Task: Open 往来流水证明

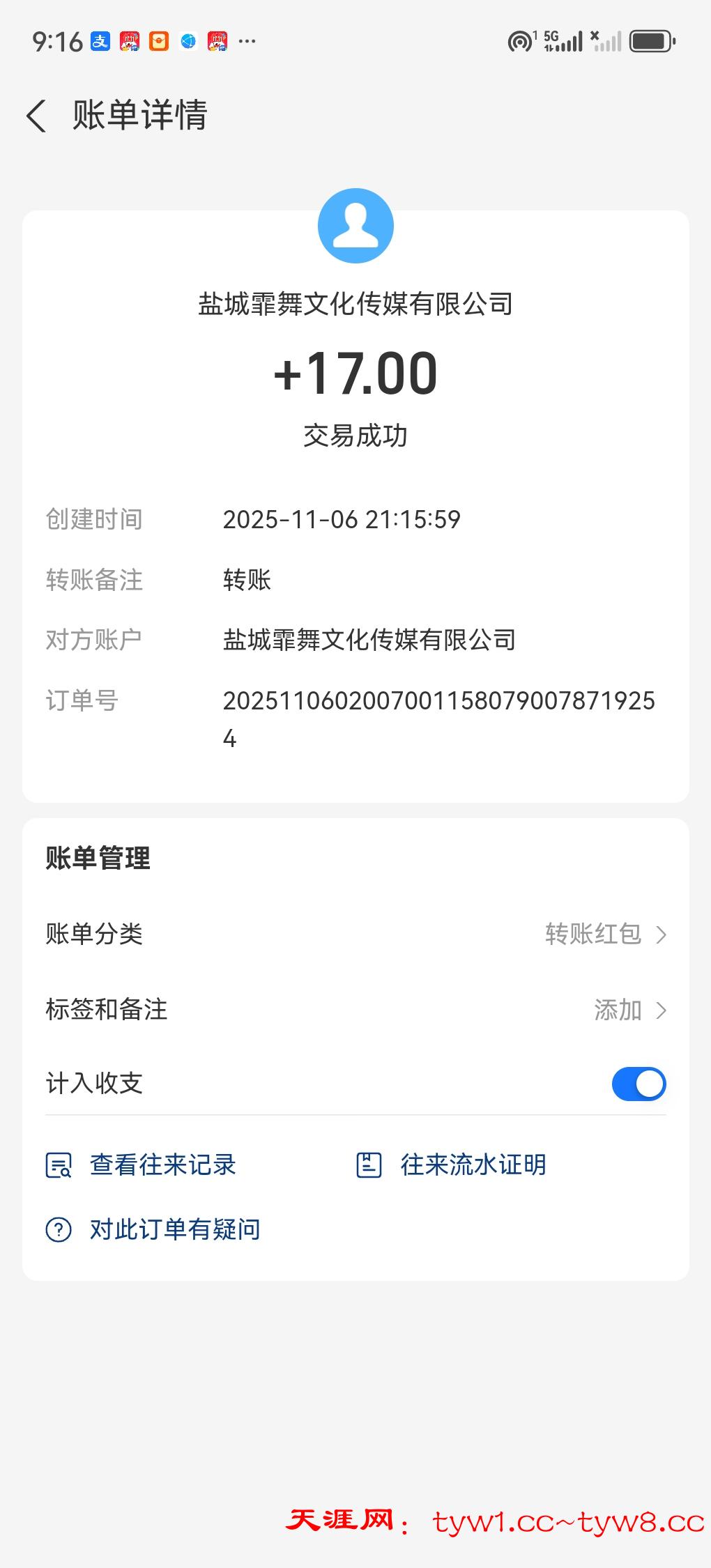Action: click(x=472, y=1164)
